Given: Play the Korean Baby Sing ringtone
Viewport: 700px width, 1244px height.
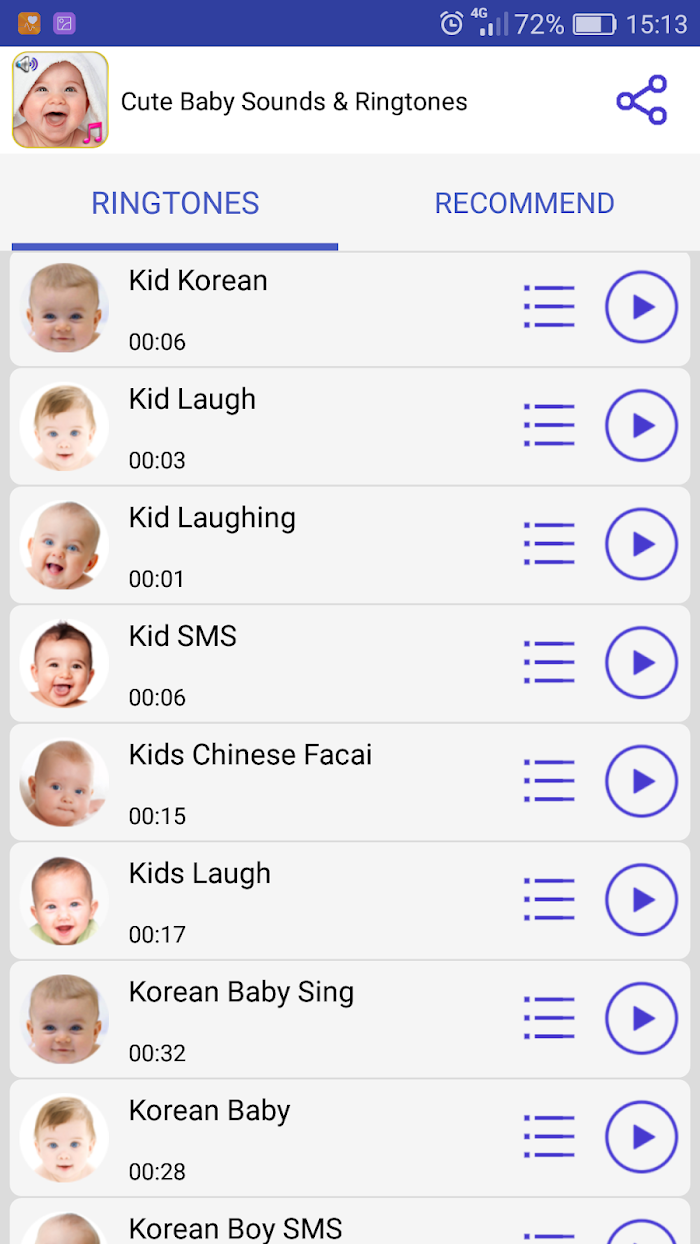Looking at the screenshot, I should click(x=642, y=1018).
